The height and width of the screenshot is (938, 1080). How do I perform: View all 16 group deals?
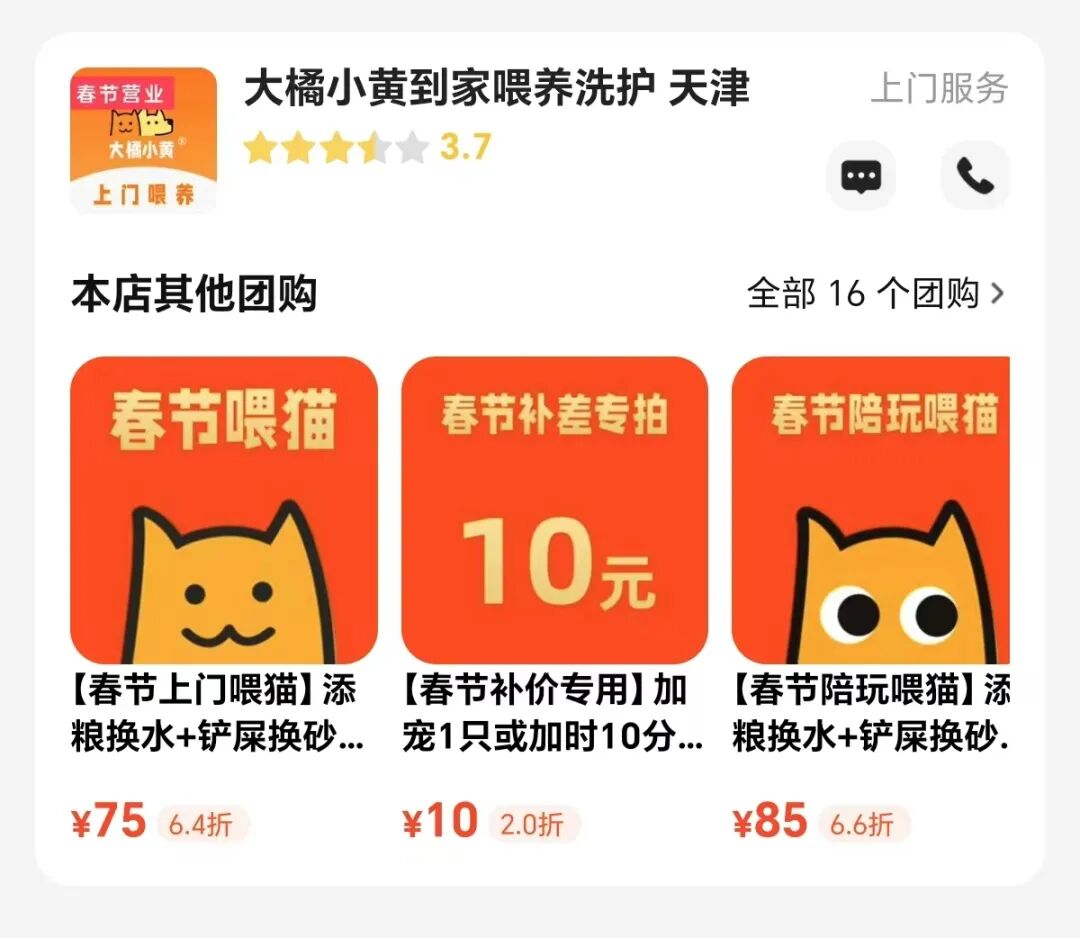876,294
